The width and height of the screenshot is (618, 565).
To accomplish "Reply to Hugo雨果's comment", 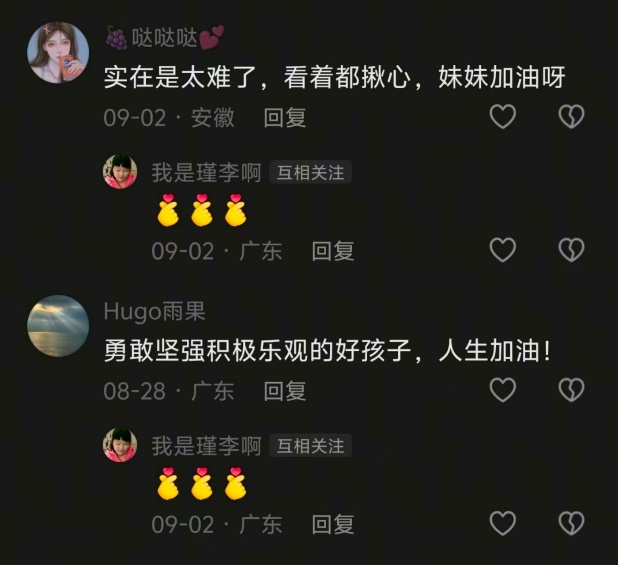I will point(284,390).
